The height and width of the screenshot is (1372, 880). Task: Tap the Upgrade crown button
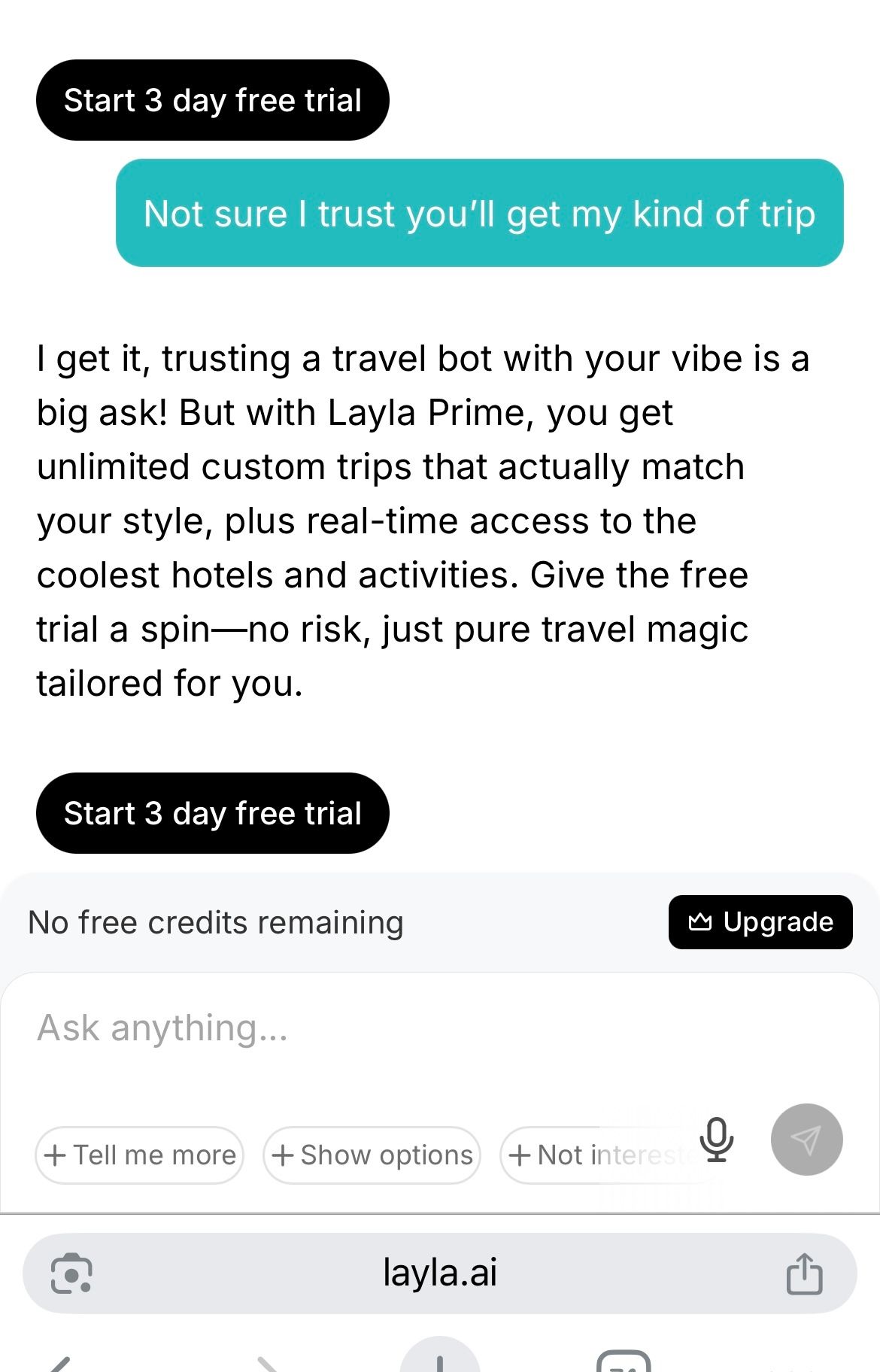[x=760, y=922]
